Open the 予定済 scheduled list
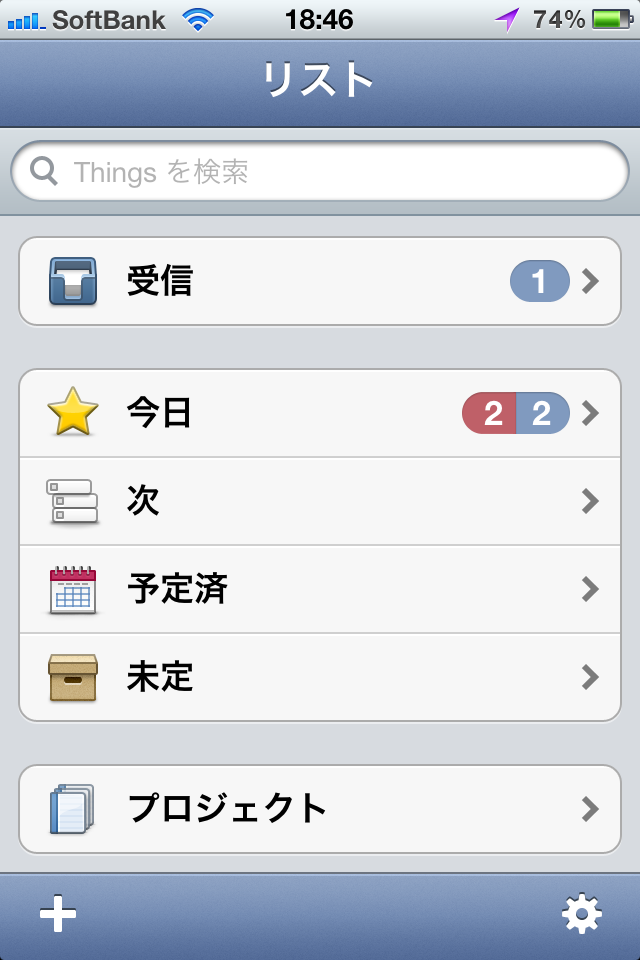Viewport: 640px width, 960px height. 320,589
